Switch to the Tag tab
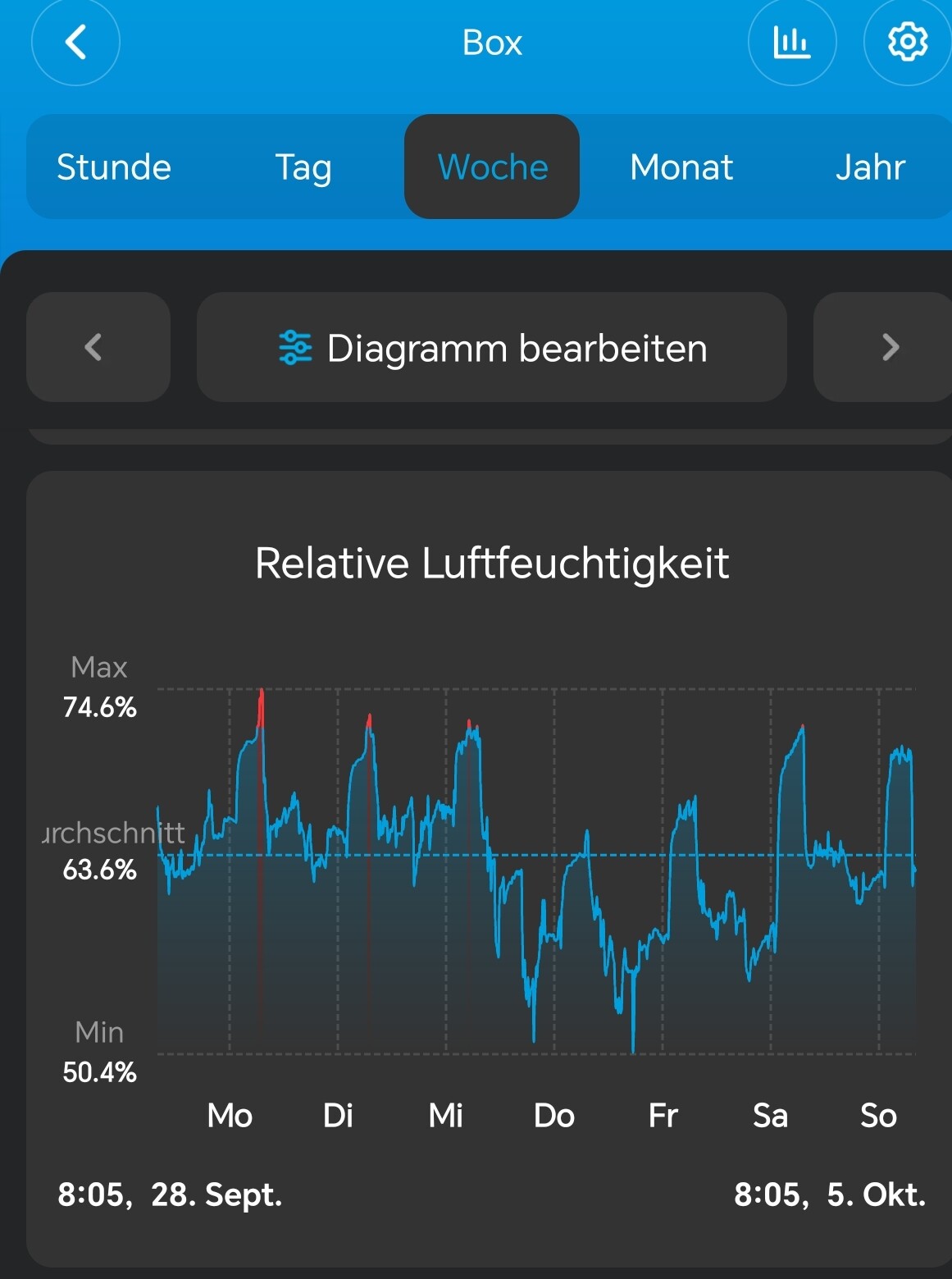This screenshot has width=952, height=1279. point(303,167)
